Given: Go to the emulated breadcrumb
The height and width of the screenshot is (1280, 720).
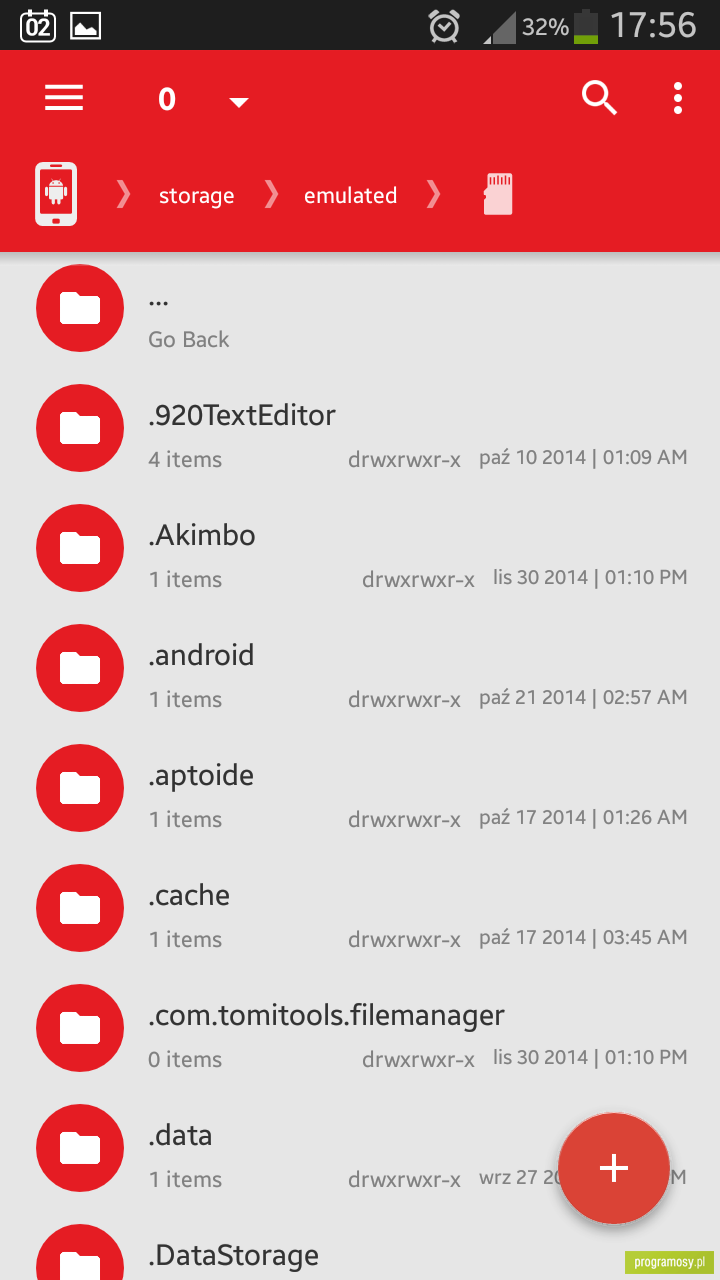Looking at the screenshot, I should 350,196.
